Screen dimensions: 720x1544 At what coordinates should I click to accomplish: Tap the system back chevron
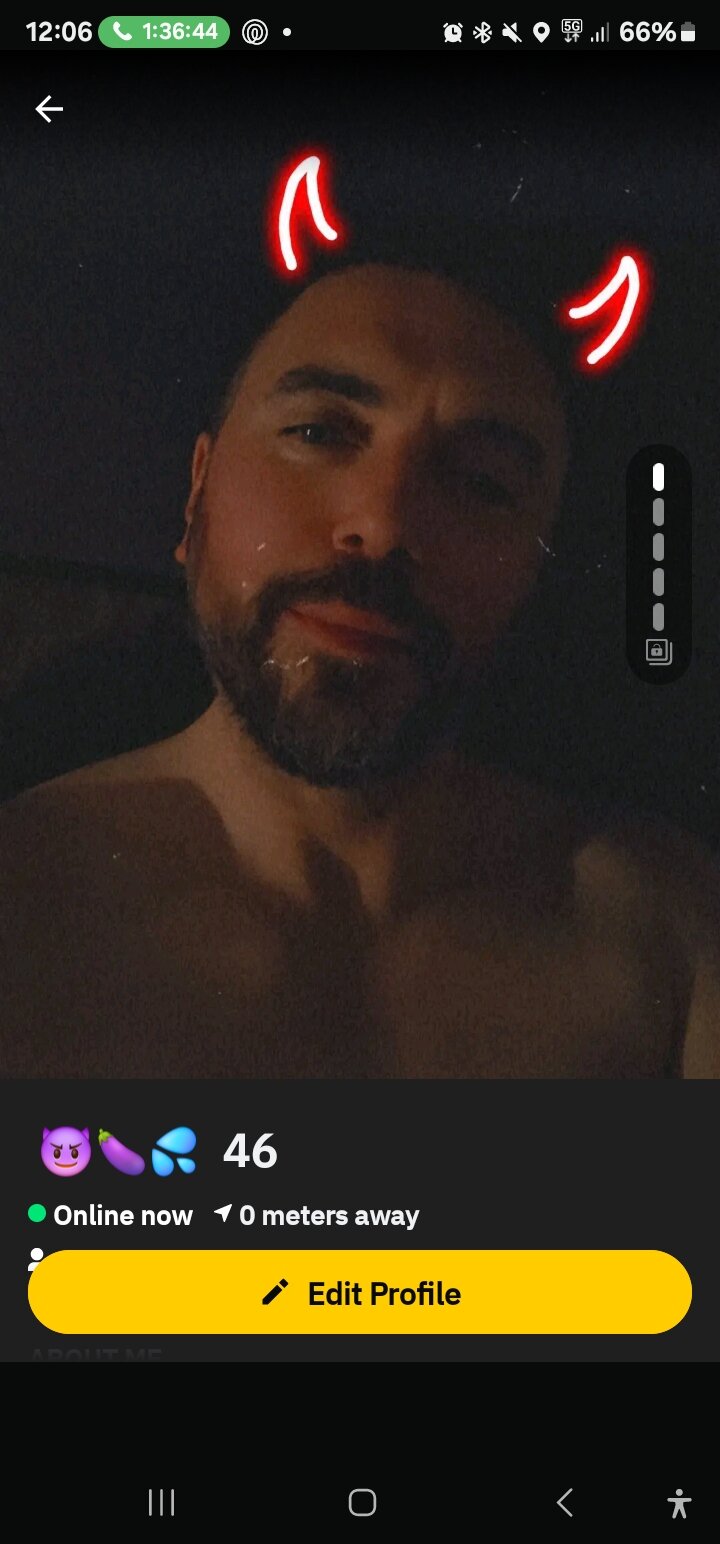tap(565, 1502)
